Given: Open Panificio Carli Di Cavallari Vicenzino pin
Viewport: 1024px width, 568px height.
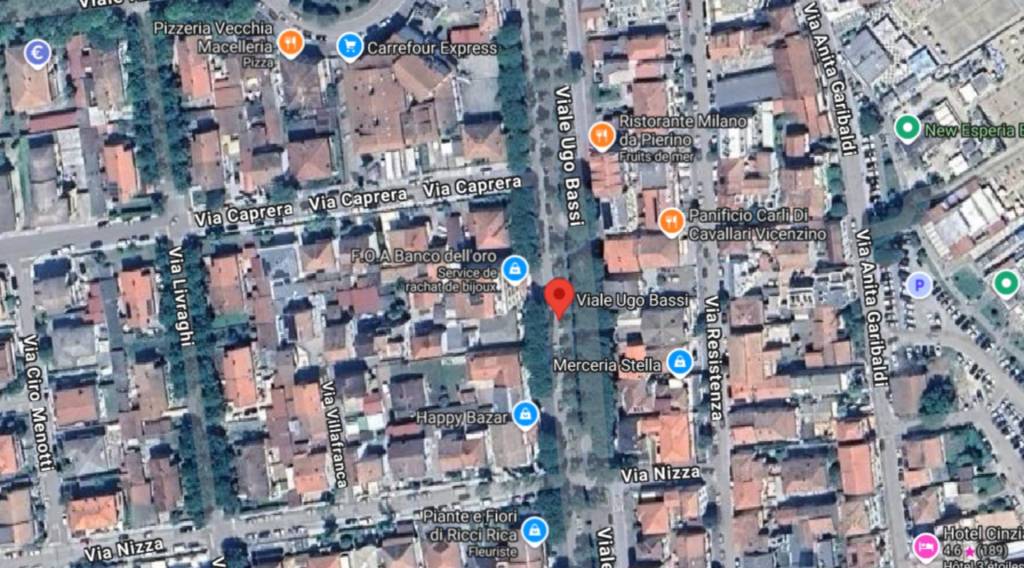Looking at the screenshot, I should [x=671, y=220].
